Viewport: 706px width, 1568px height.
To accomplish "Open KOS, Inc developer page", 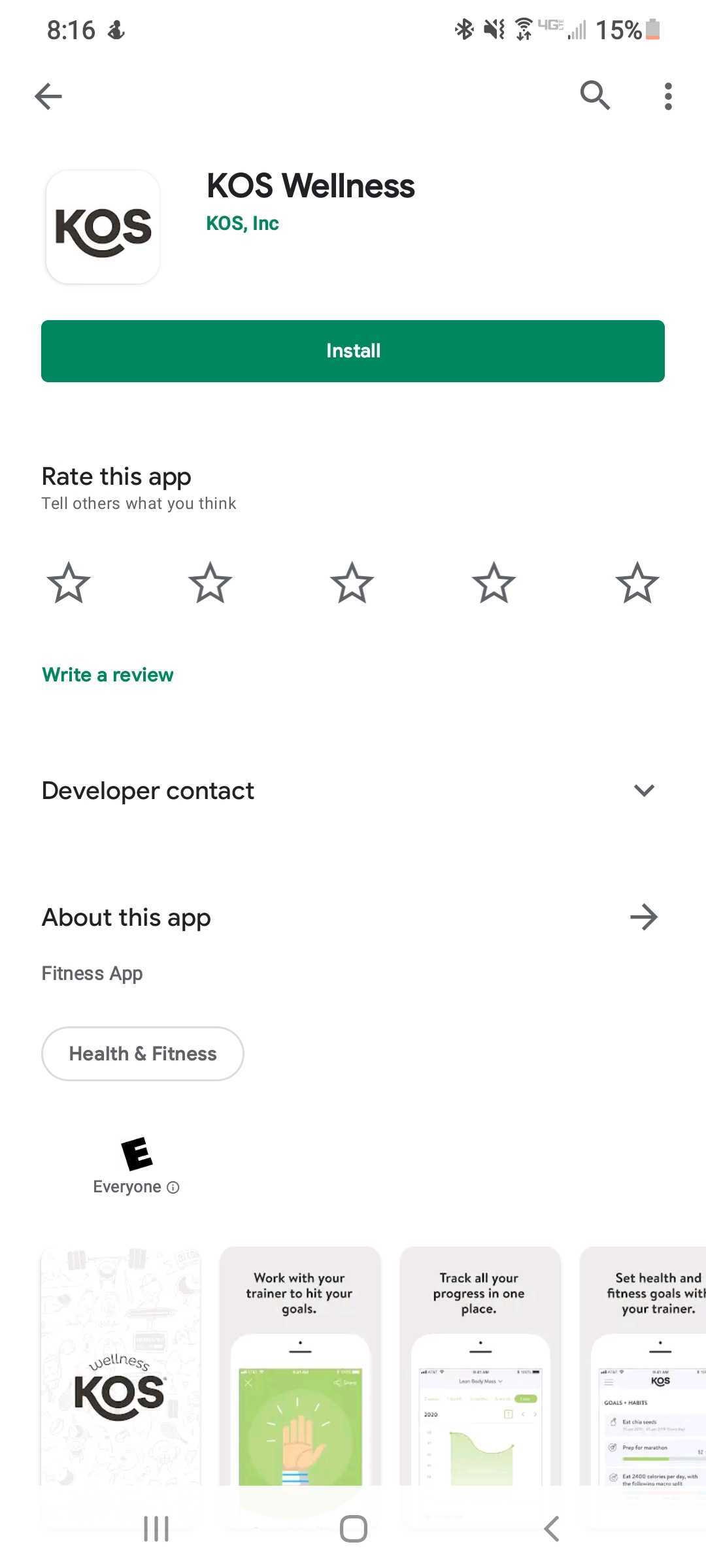I will [x=243, y=223].
